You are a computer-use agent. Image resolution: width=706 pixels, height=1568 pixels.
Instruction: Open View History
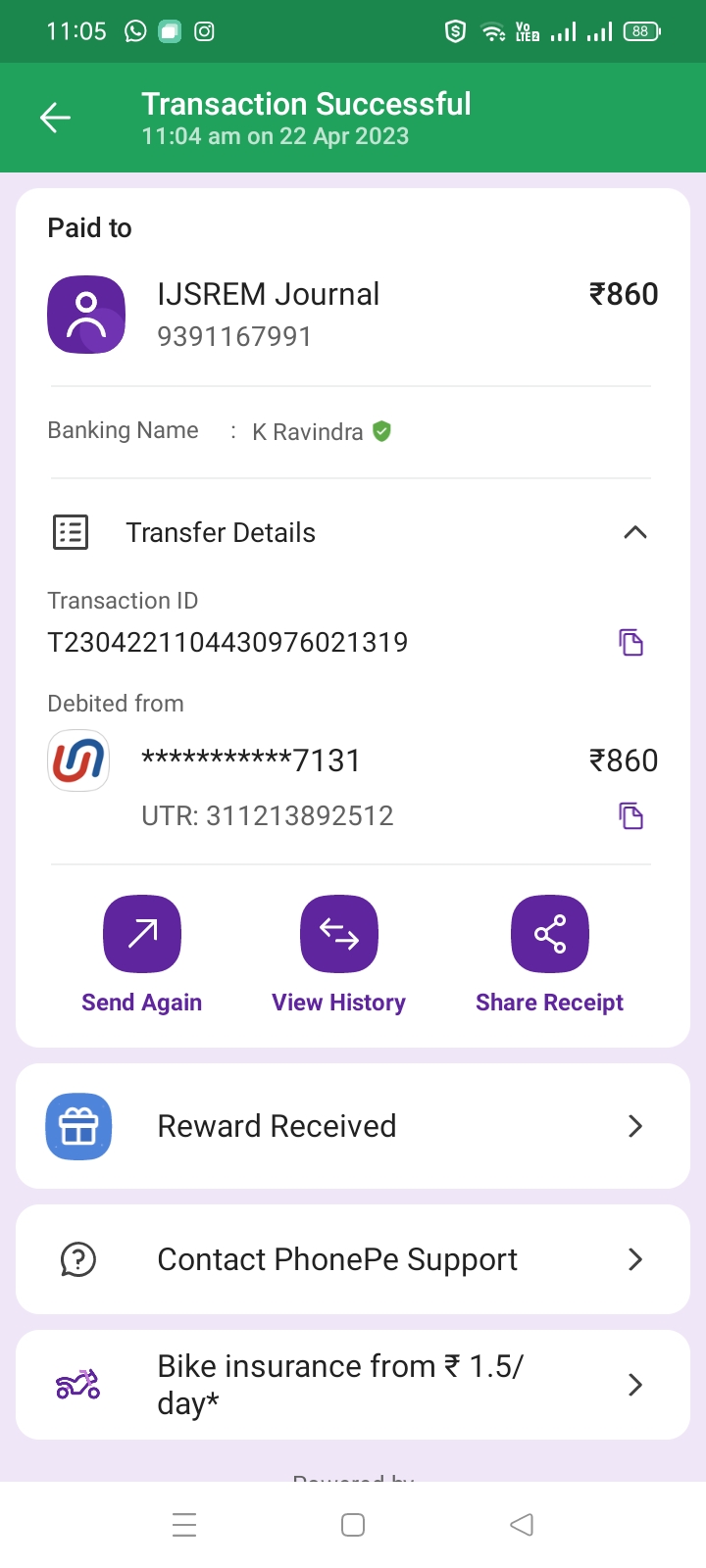click(x=338, y=934)
